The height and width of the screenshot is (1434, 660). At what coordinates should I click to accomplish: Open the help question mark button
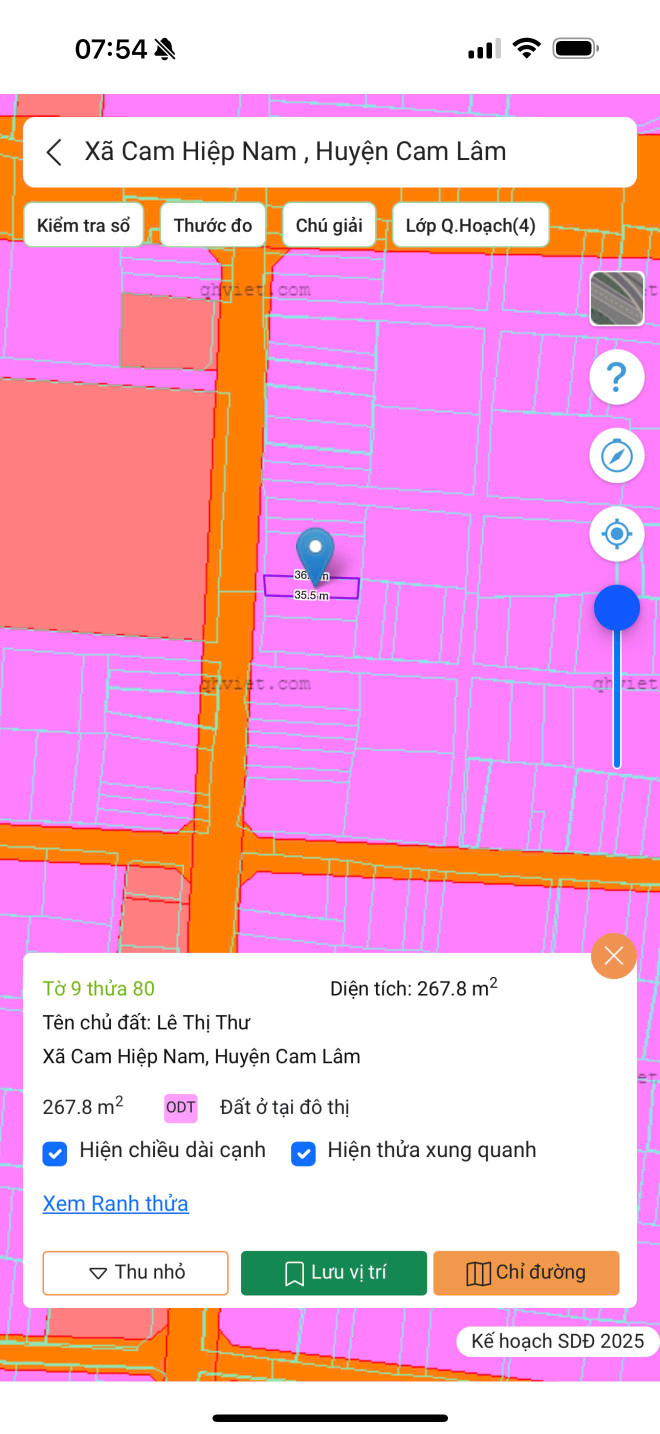pyautogui.click(x=616, y=378)
